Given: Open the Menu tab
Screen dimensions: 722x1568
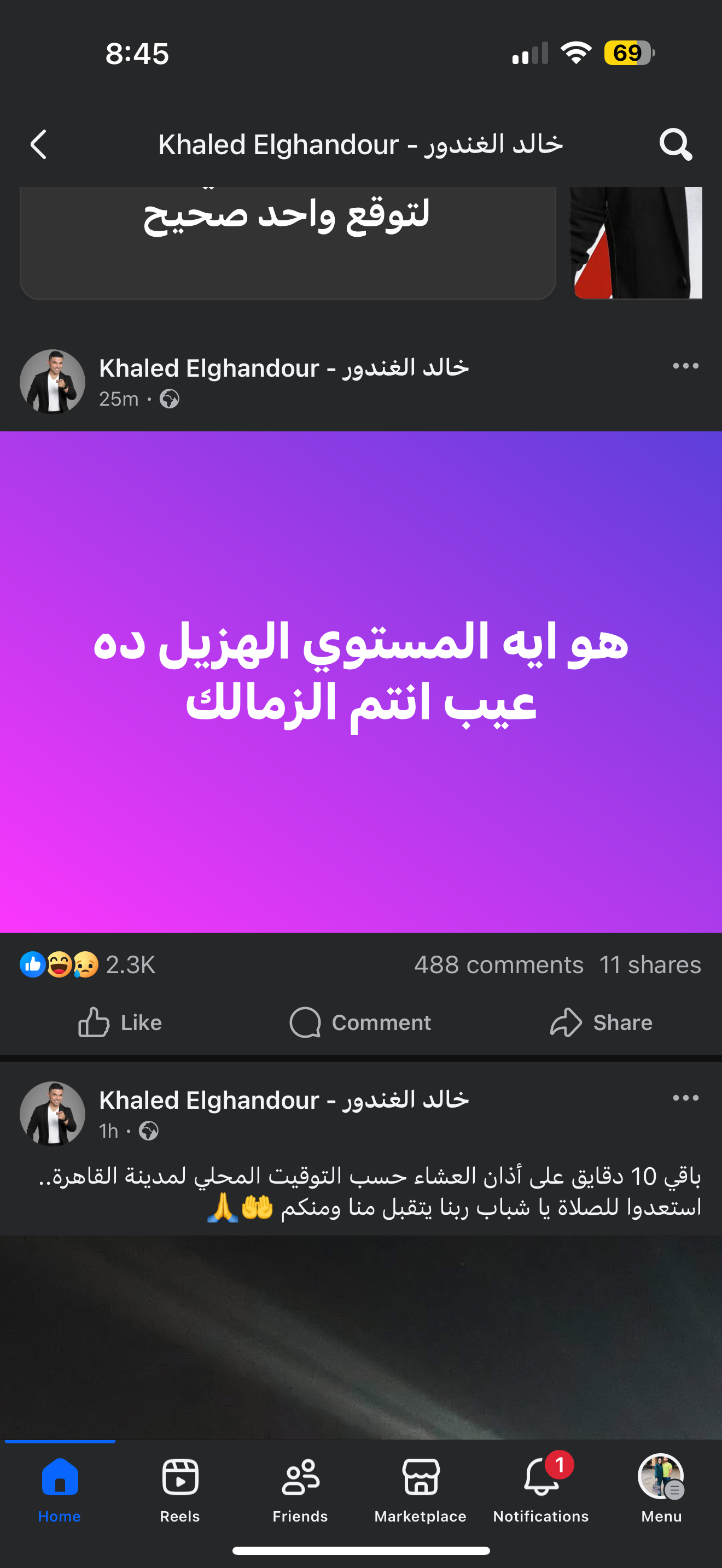Looking at the screenshot, I should [x=661, y=1488].
